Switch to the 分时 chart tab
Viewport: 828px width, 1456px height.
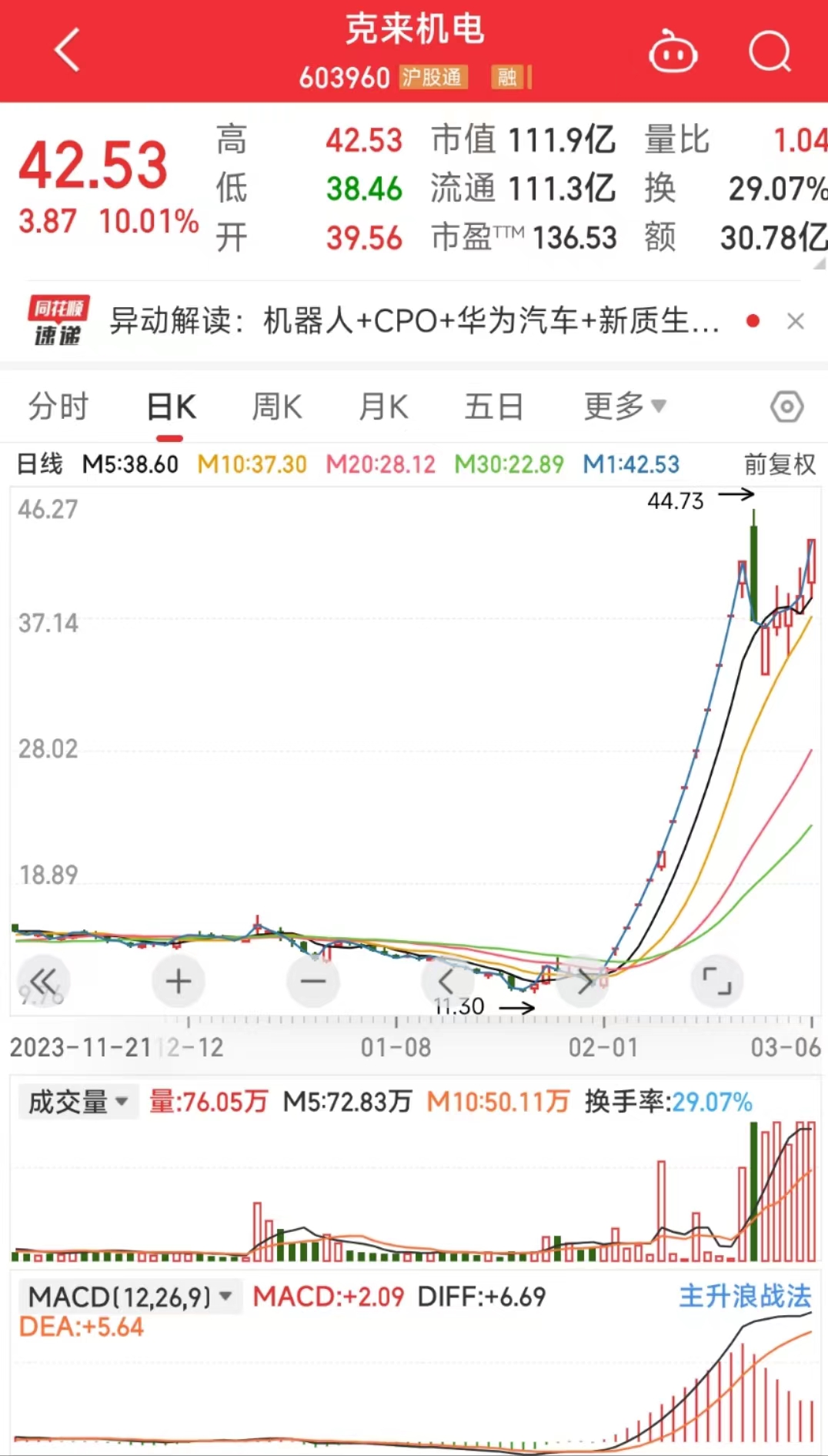tap(58, 406)
